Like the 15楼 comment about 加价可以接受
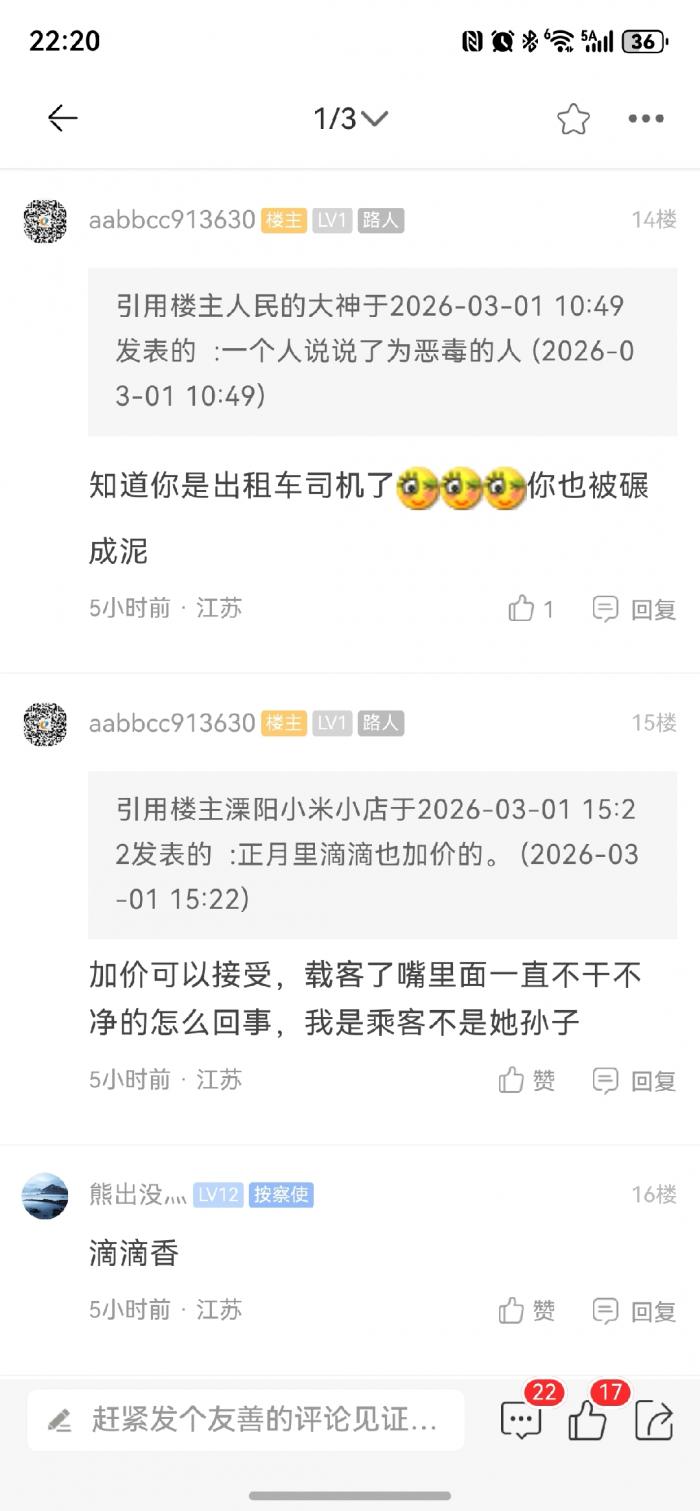 coord(527,1080)
